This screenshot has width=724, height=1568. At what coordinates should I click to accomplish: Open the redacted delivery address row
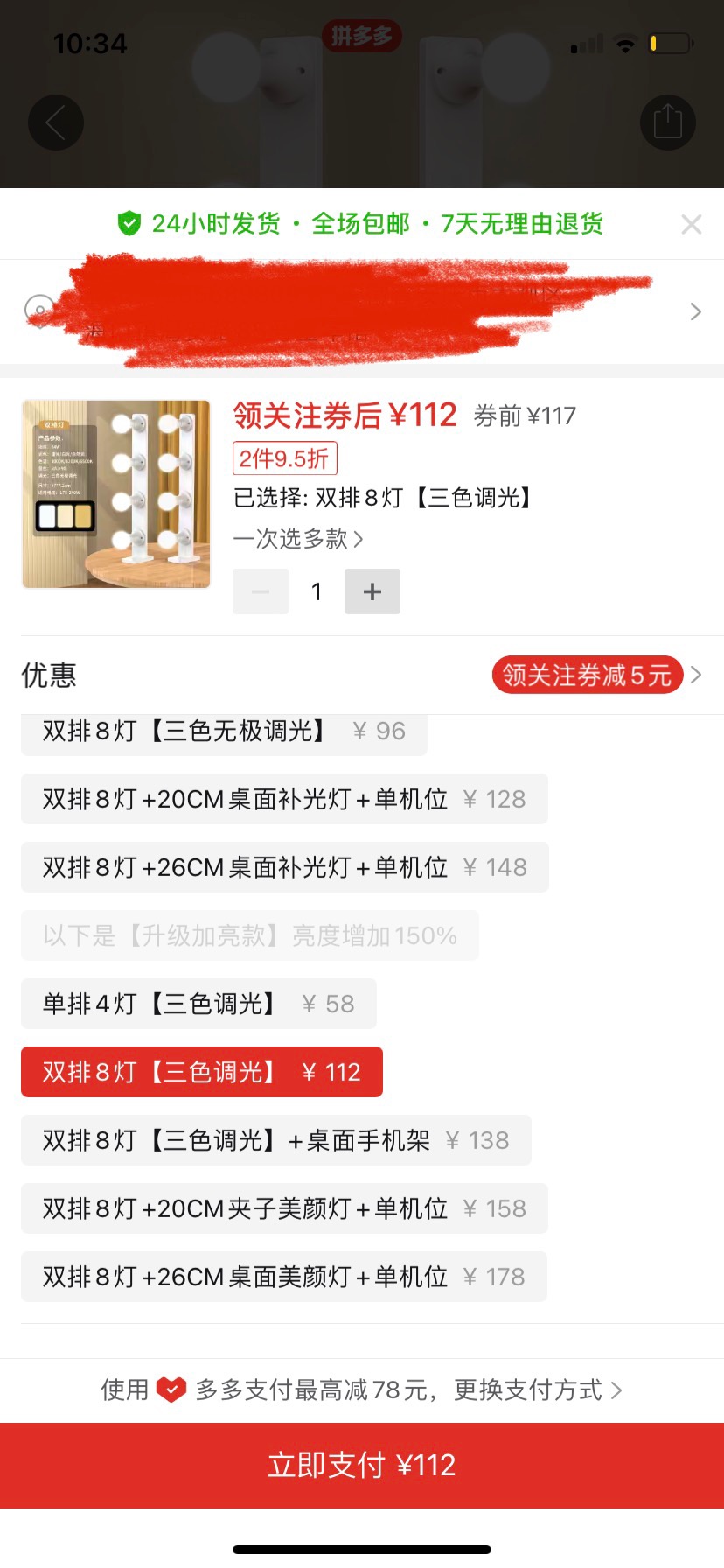pos(362,311)
